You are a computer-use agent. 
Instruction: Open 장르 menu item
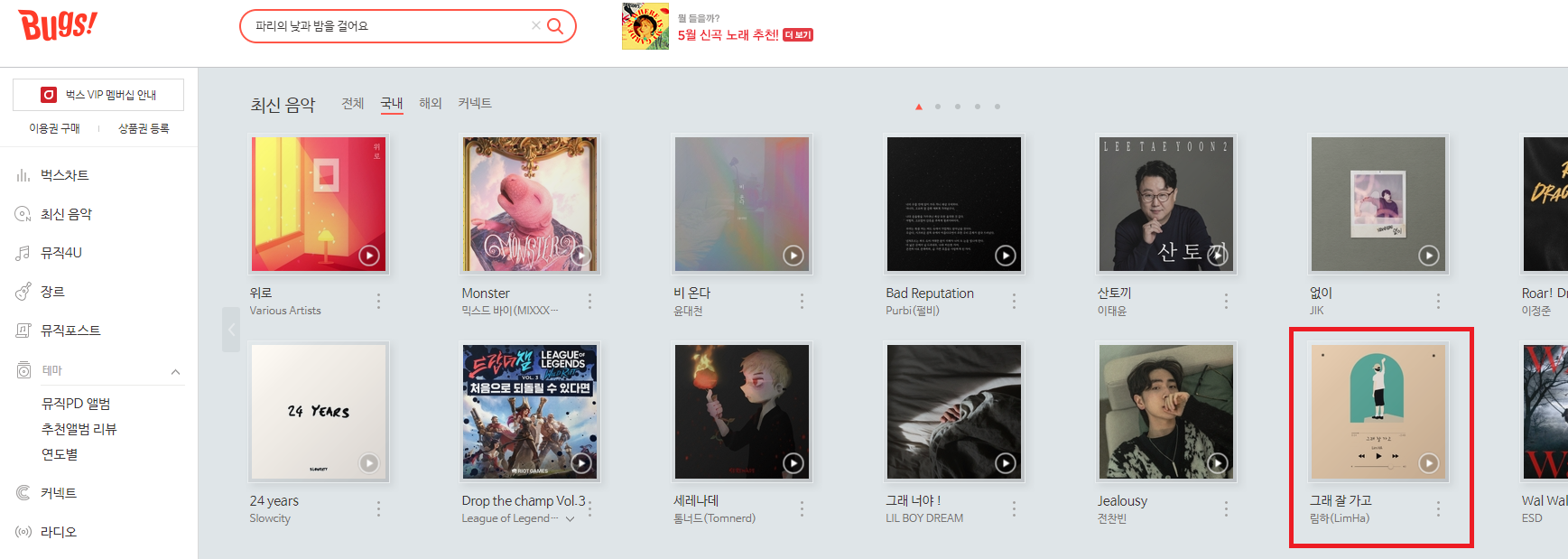(52, 292)
